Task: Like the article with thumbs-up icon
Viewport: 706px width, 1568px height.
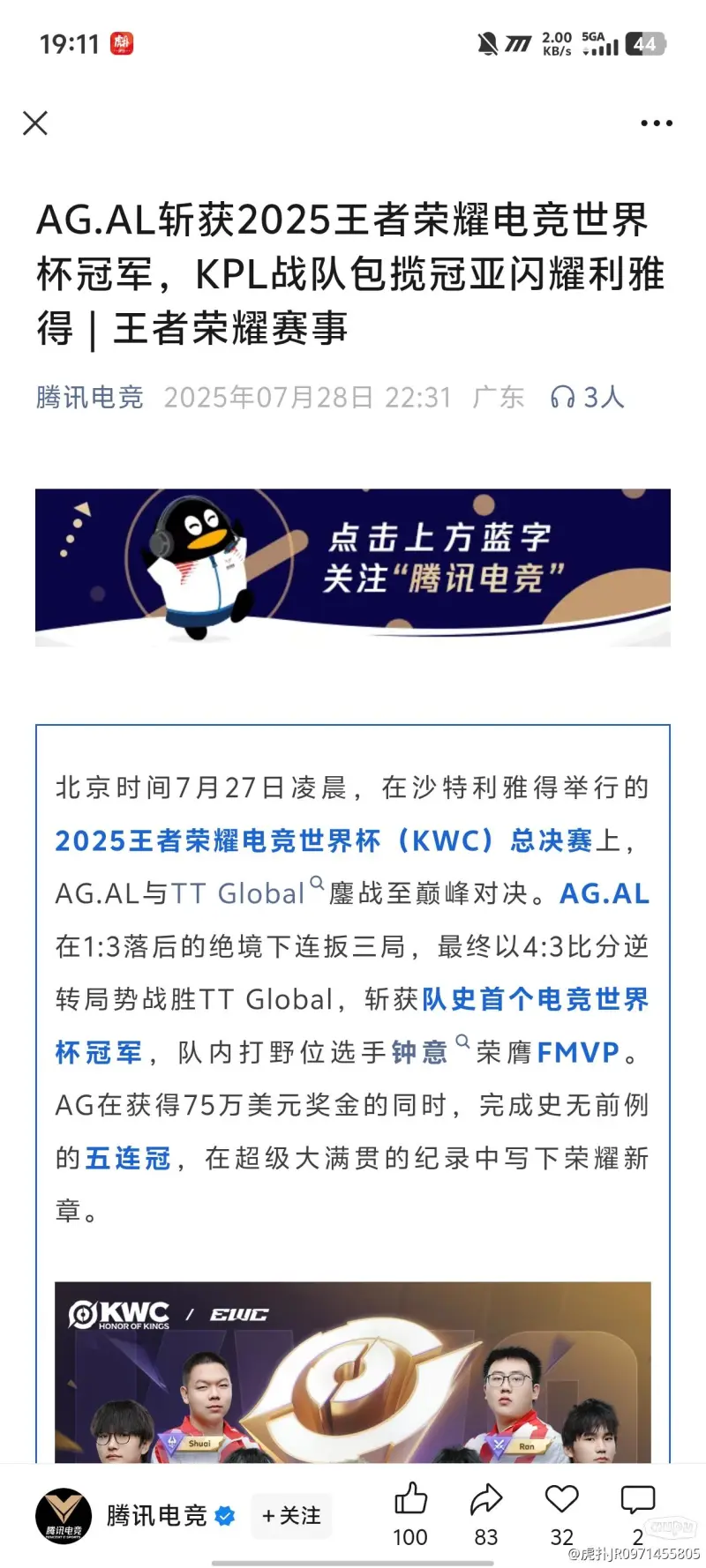Action: [410, 1499]
